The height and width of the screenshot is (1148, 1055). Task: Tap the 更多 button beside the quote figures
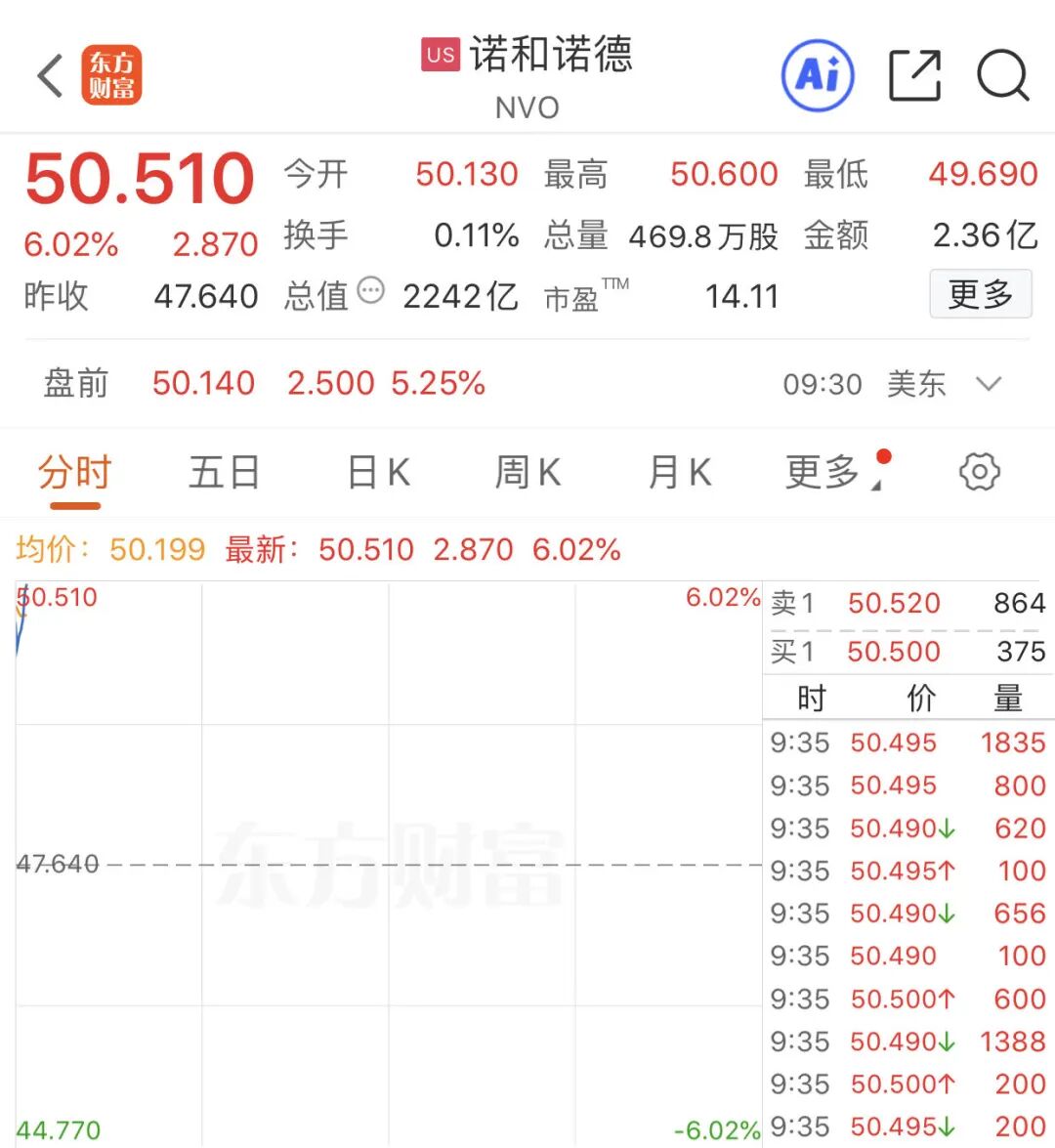(980, 294)
